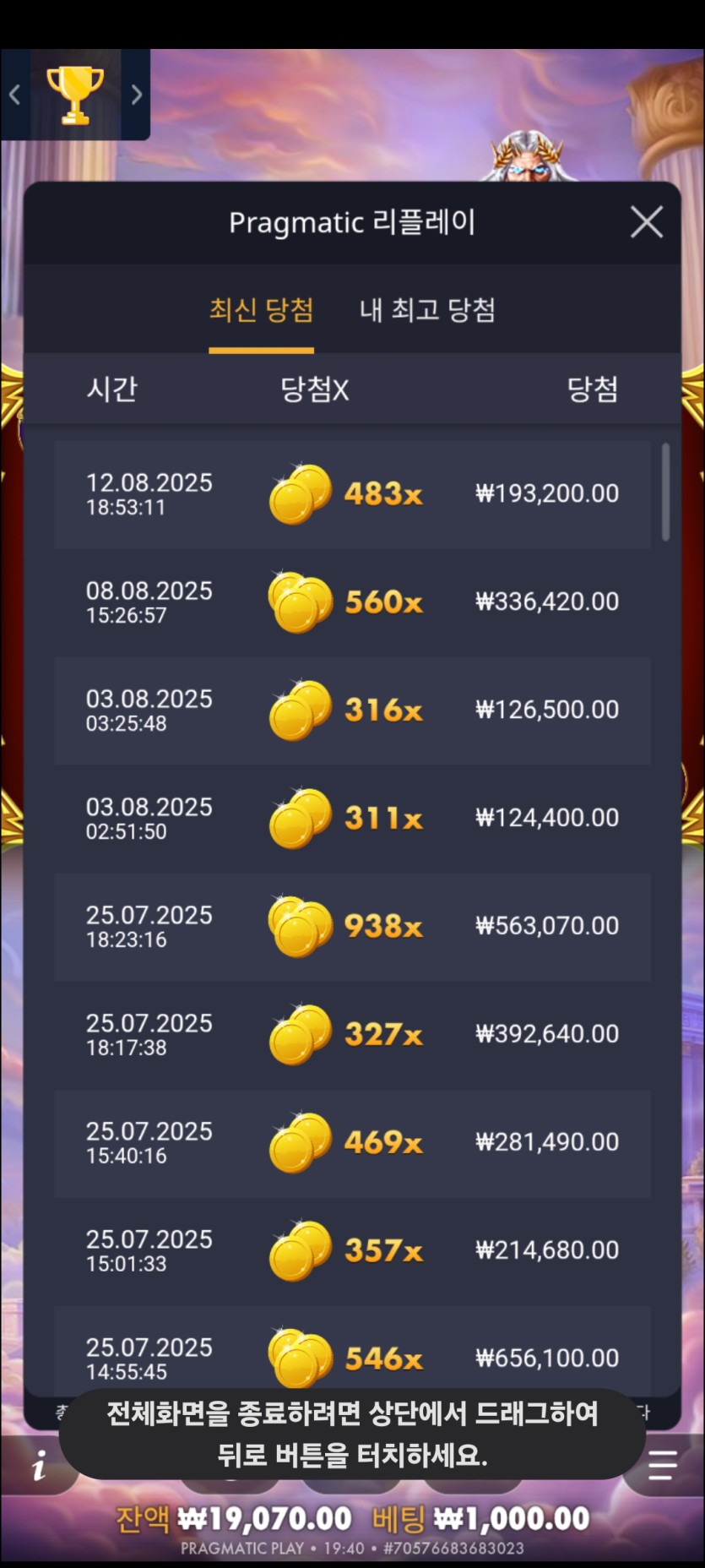Watch the 327x win replay
The width and height of the screenshot is (705, 1568).
352,1035
